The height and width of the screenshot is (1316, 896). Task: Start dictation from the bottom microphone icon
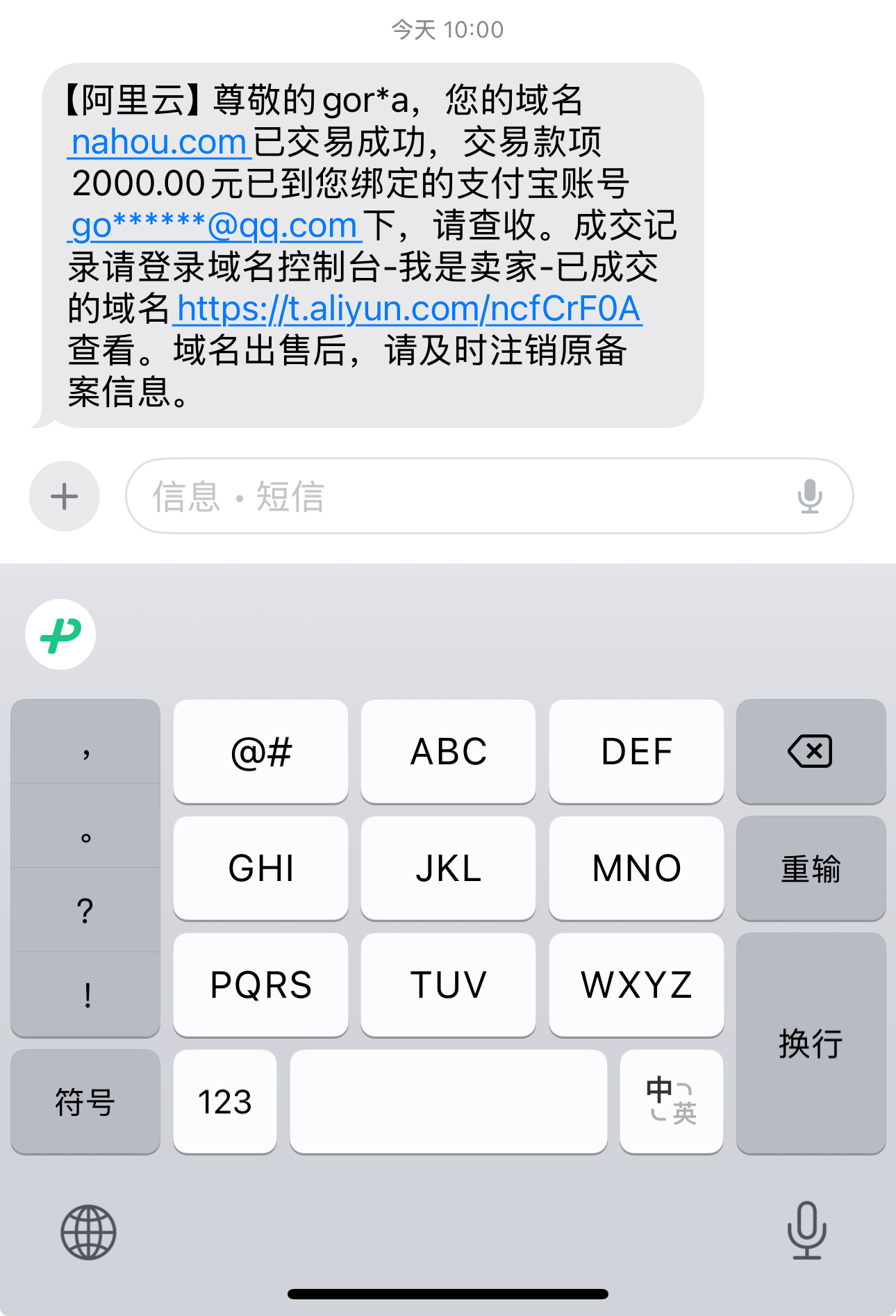pyautogui.click(x=806, y=1231)
